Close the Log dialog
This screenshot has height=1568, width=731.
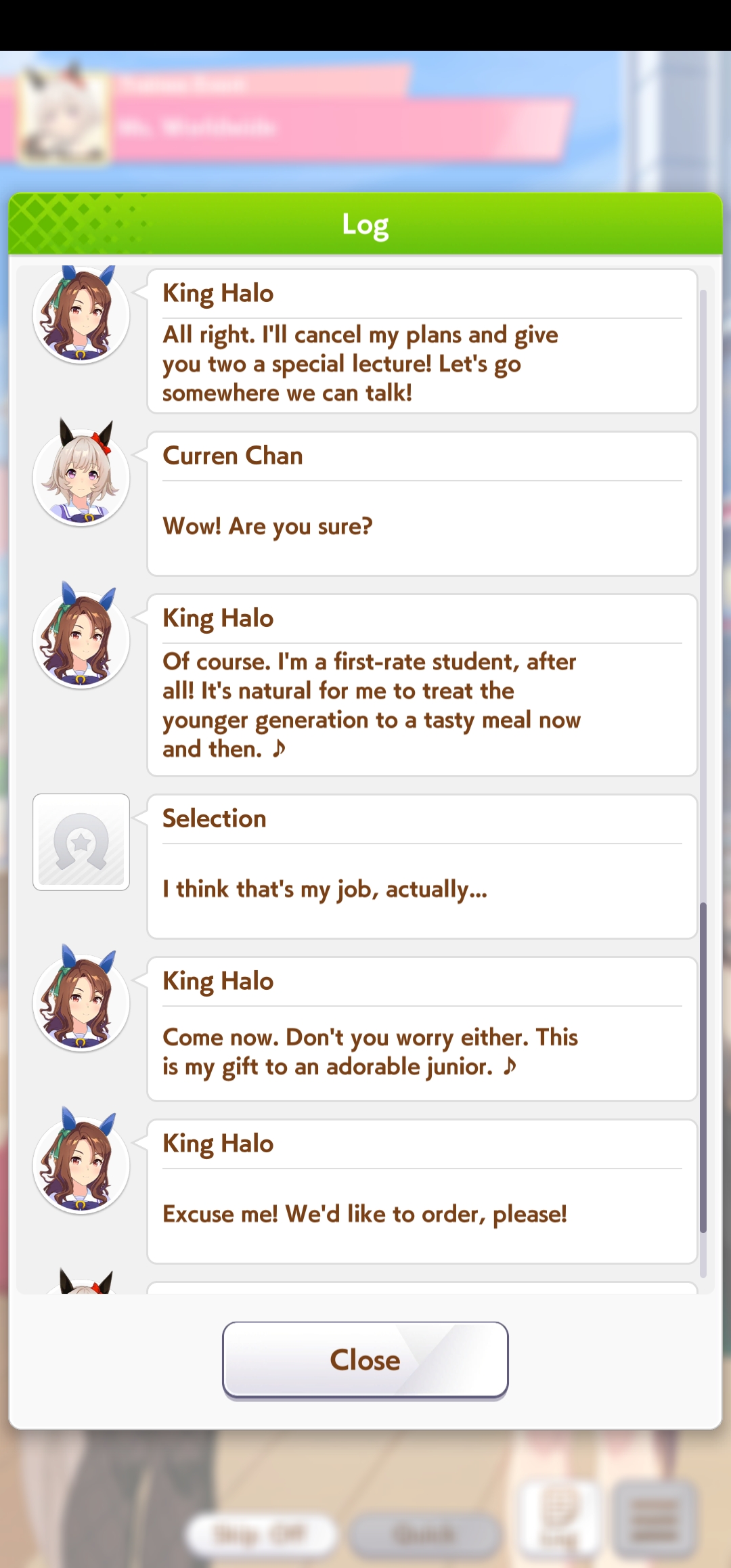tap(365, 1359)
